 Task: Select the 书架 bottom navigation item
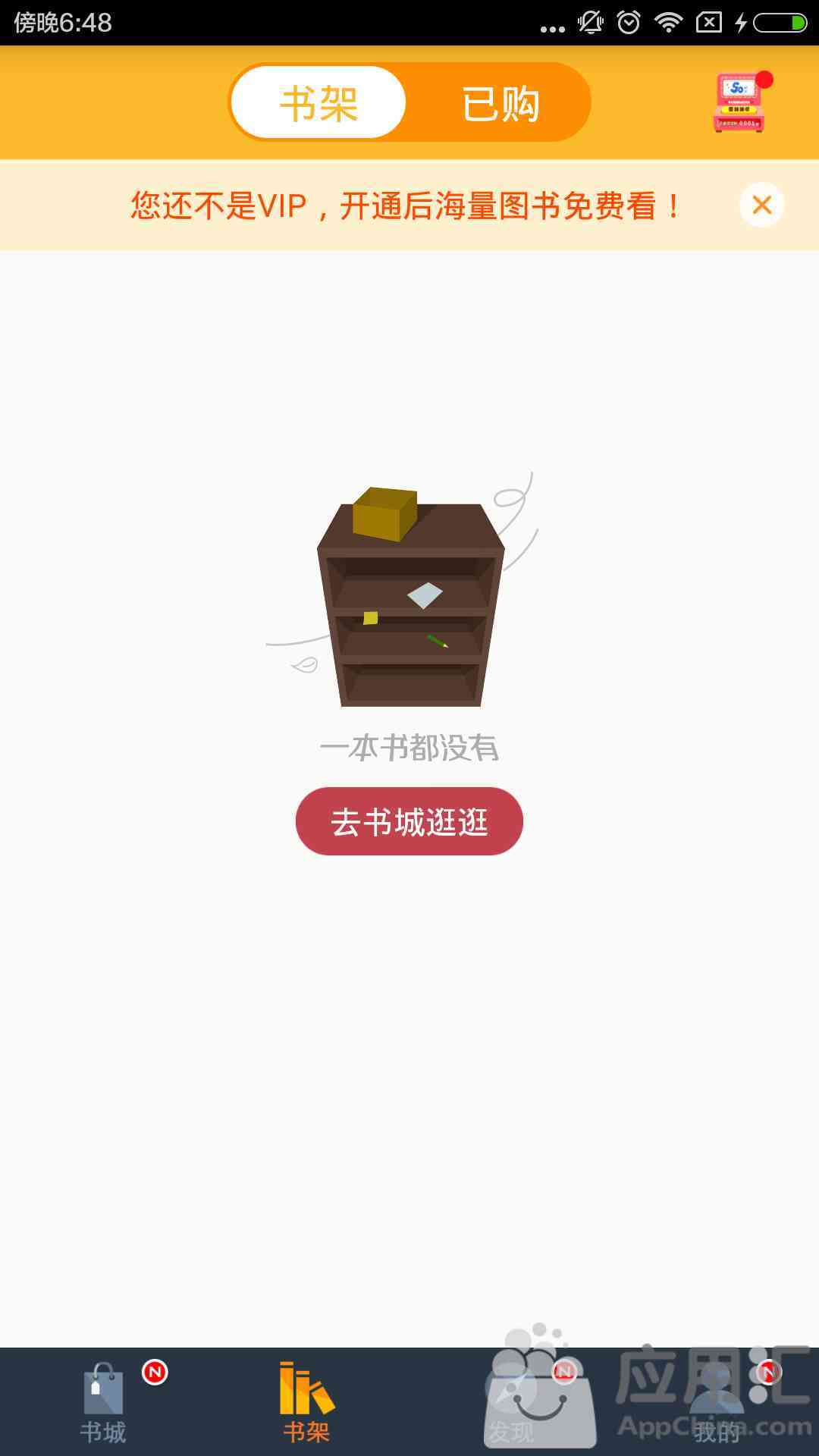(306, 1403)
